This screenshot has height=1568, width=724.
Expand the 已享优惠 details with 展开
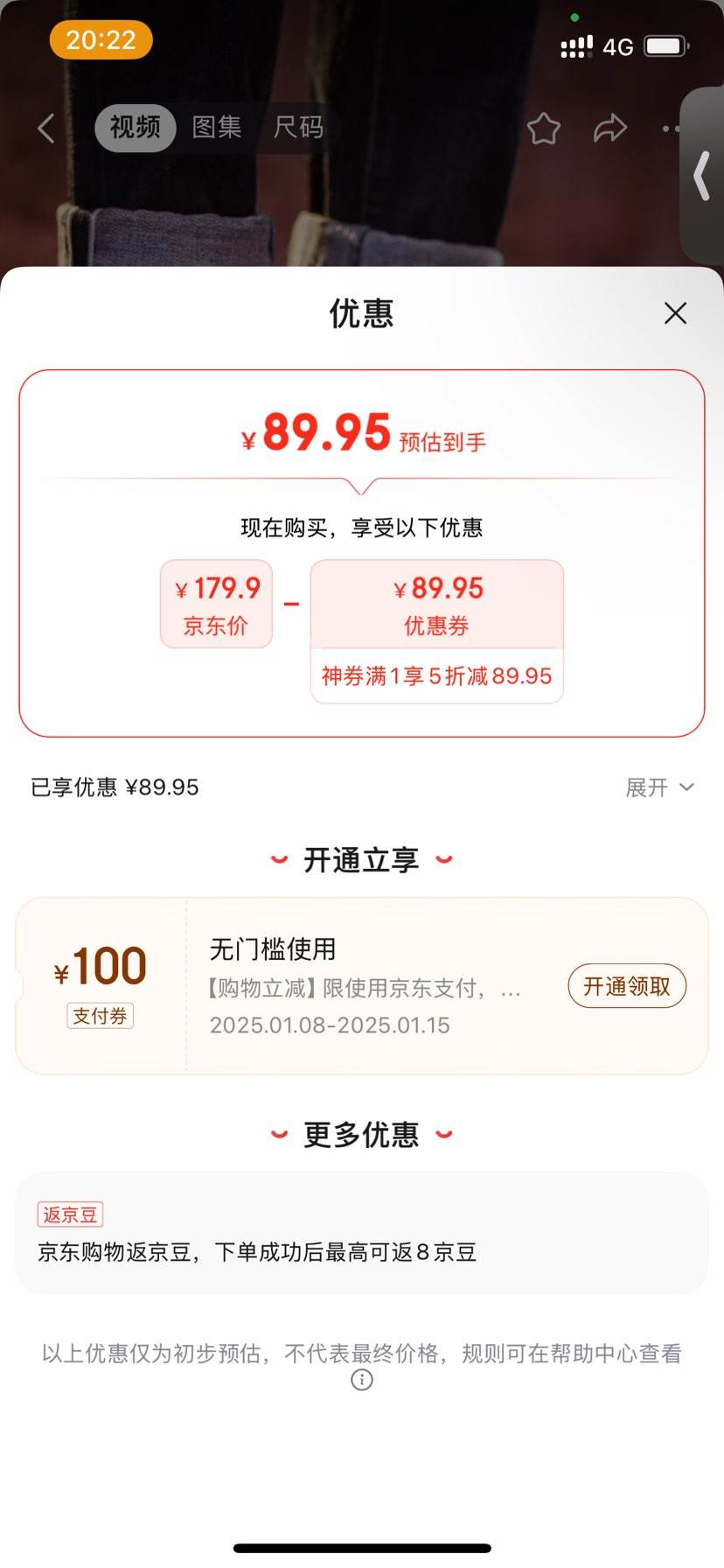(x=659, y=787)
